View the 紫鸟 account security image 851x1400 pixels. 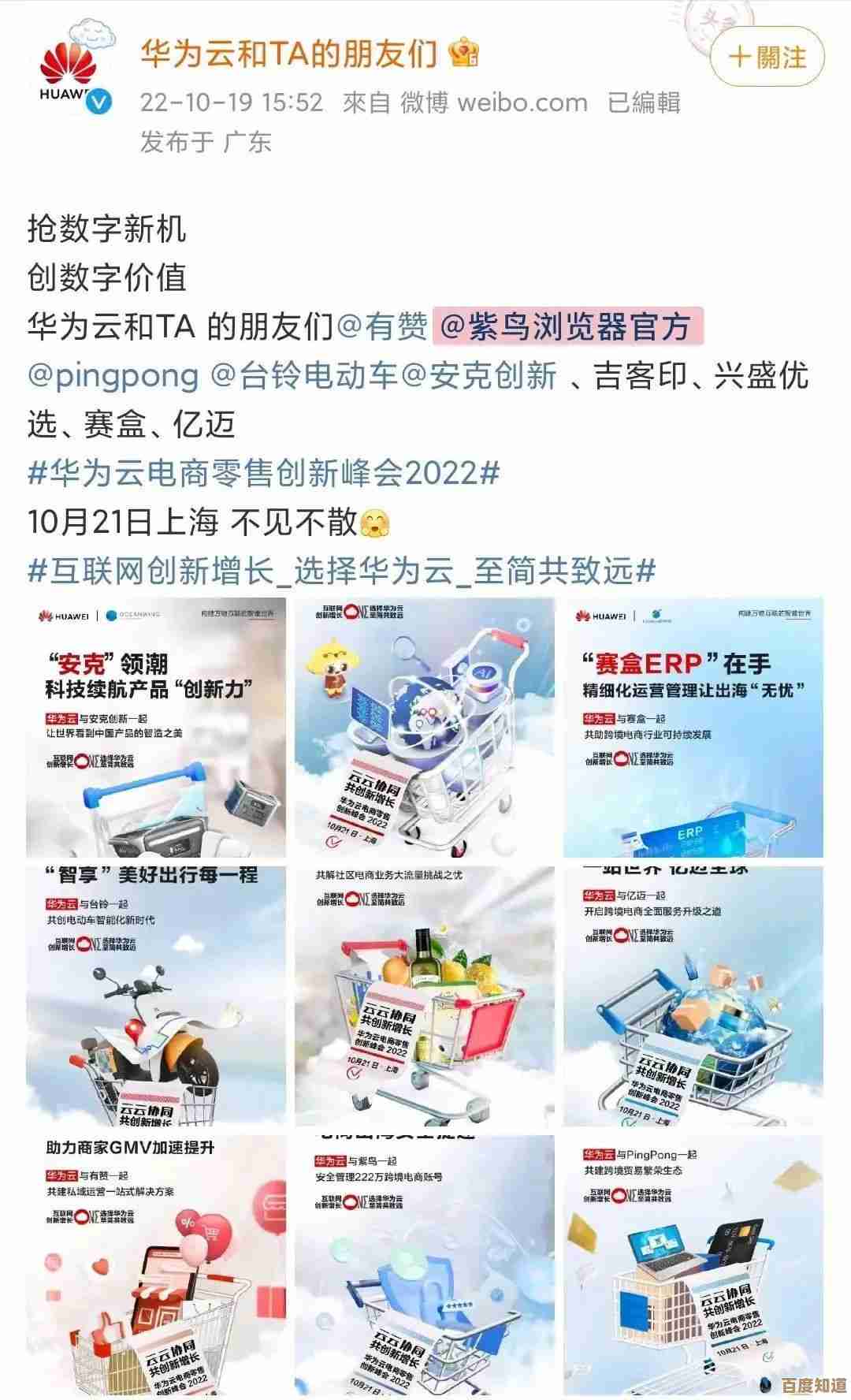[x=425, y=1266]
